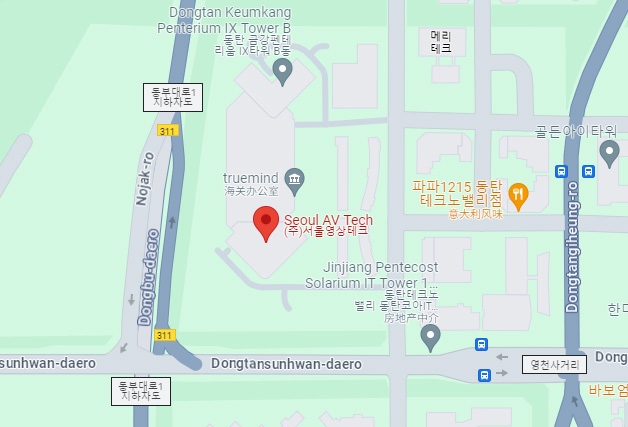Tap the bus stop near 영천사거리
This screenshot has height=427, width=628.
[x=484, y=375]
